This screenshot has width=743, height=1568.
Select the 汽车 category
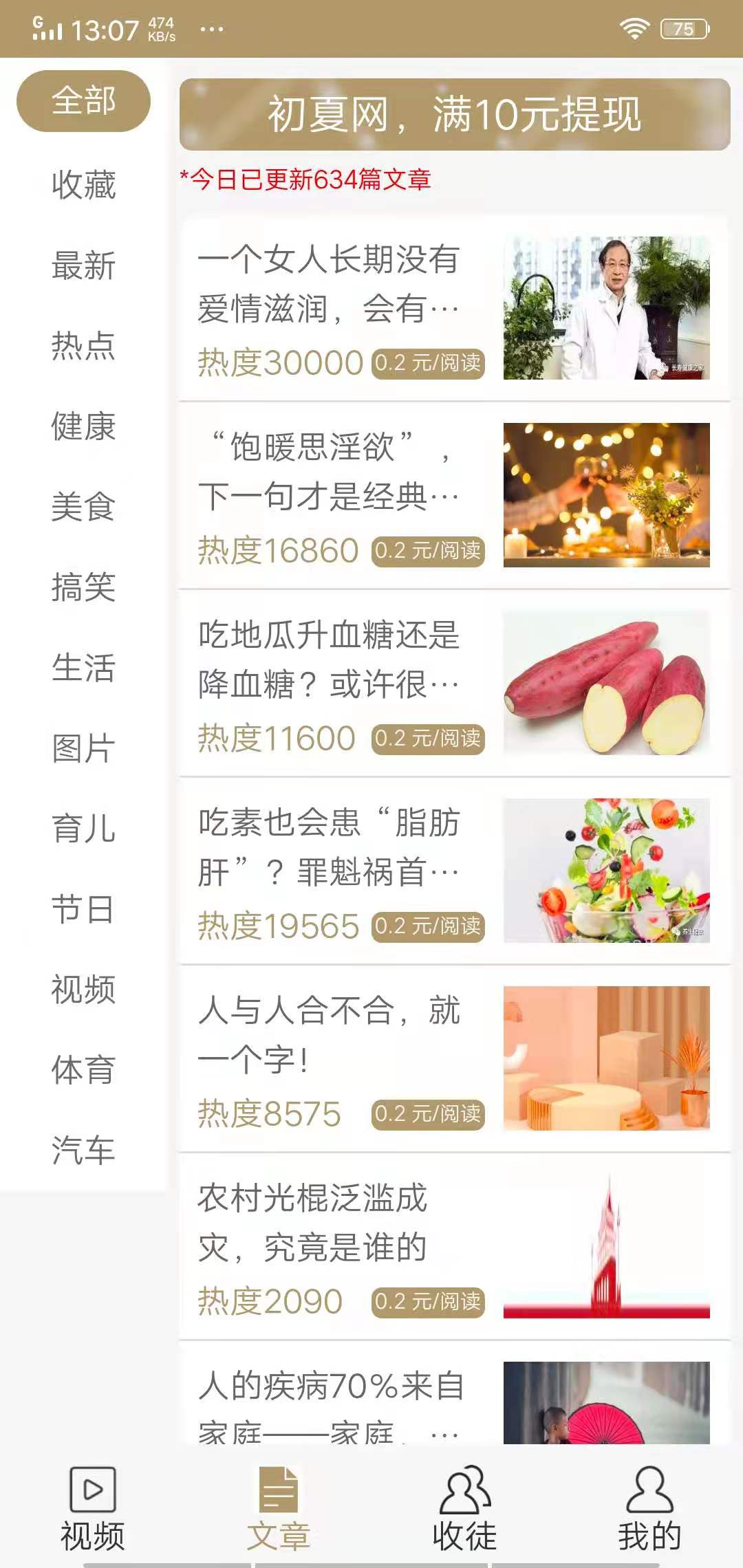click(83, 1151)
